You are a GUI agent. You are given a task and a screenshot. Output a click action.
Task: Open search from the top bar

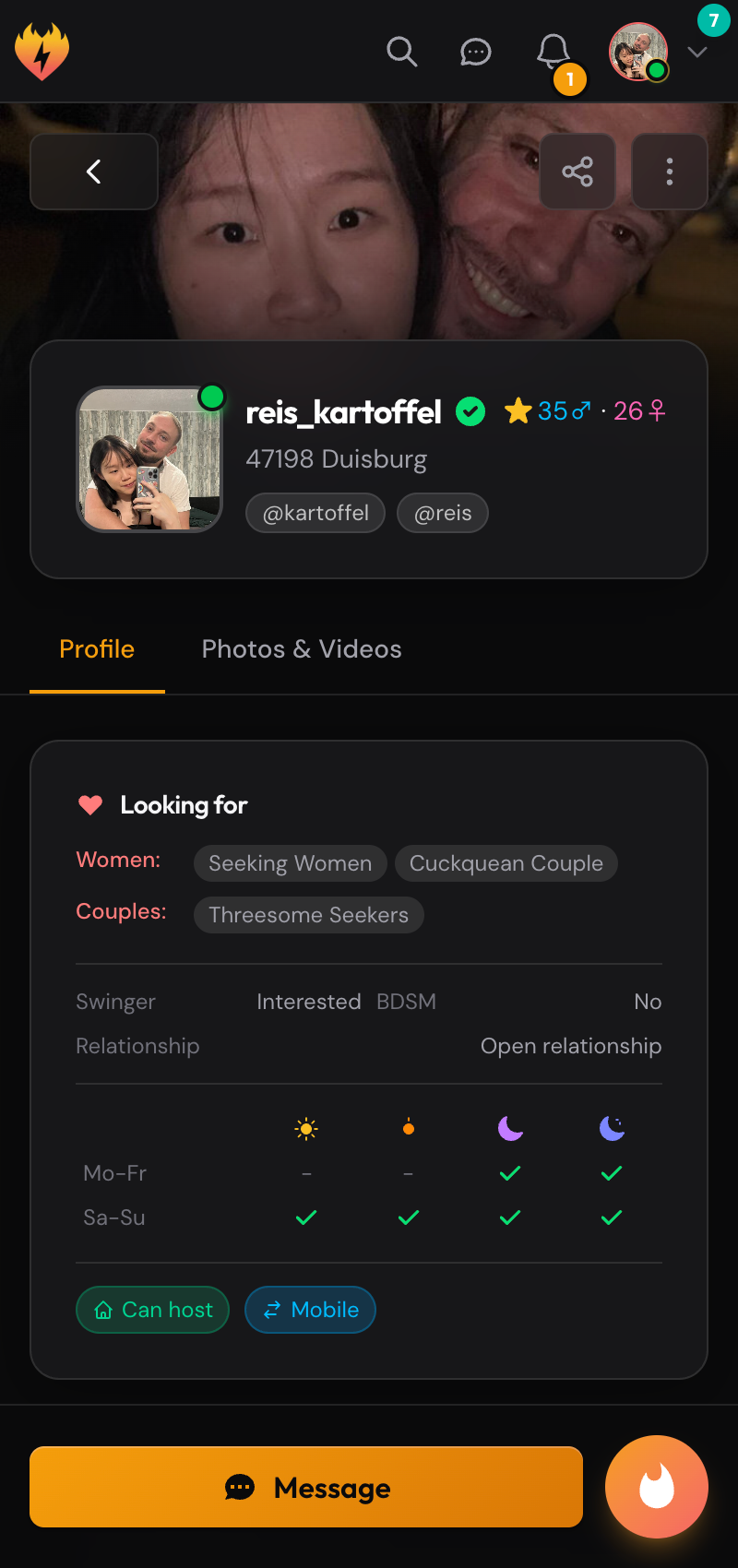coord(402,53)
